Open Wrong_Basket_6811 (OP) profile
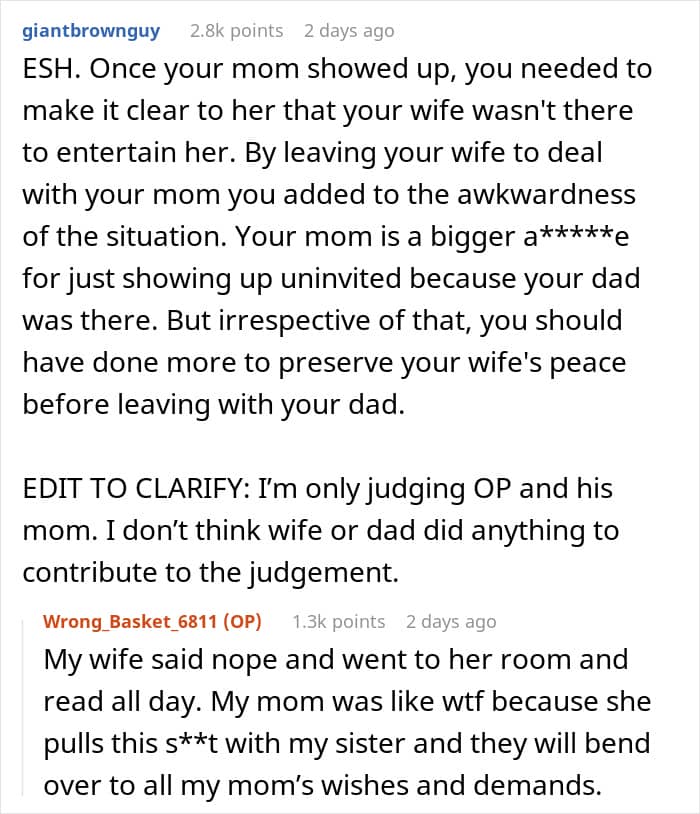The width and height of the screenshot is (700, 814). click(152, 621)
